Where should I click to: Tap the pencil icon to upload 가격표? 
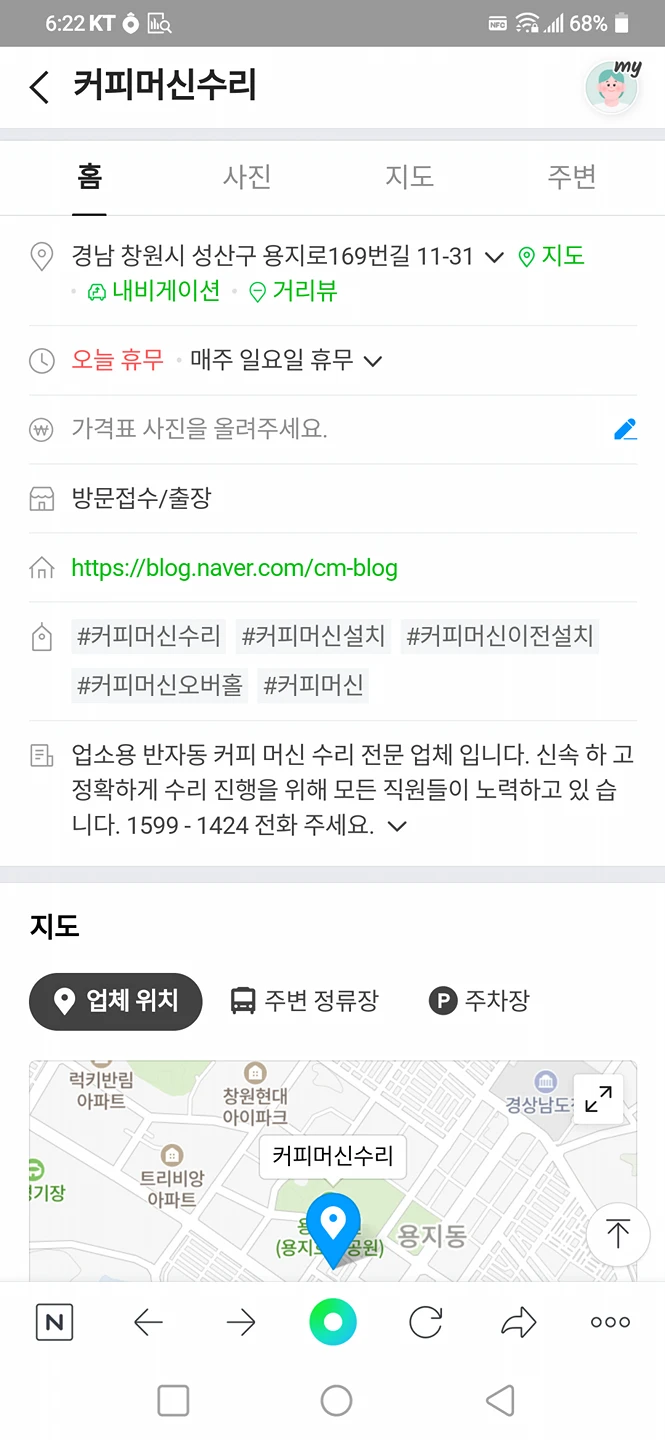click(x=625, y=430)
